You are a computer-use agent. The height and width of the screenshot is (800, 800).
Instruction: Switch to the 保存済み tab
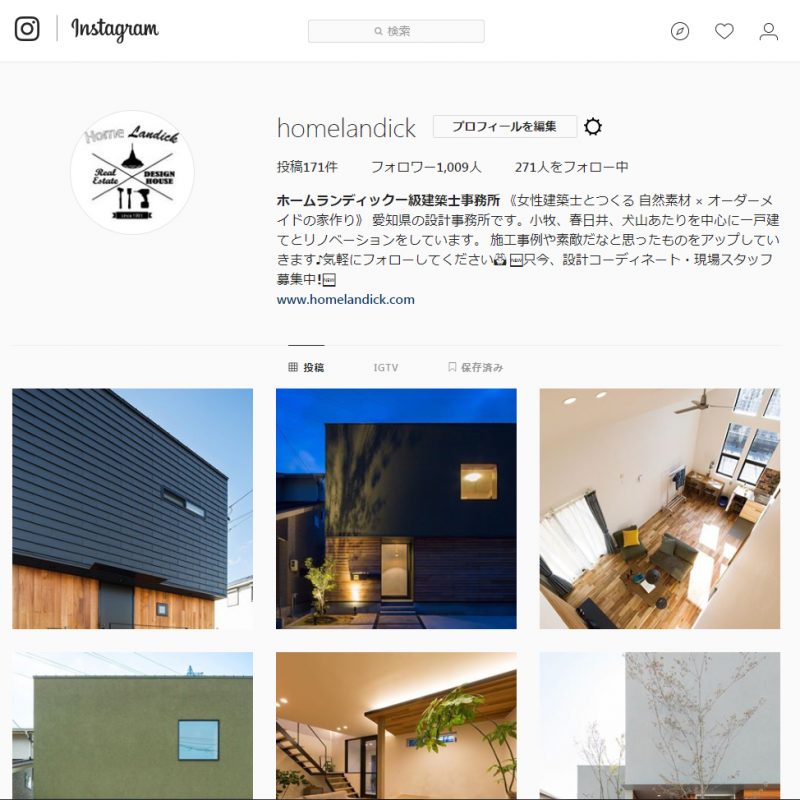[x=475, y=367]
